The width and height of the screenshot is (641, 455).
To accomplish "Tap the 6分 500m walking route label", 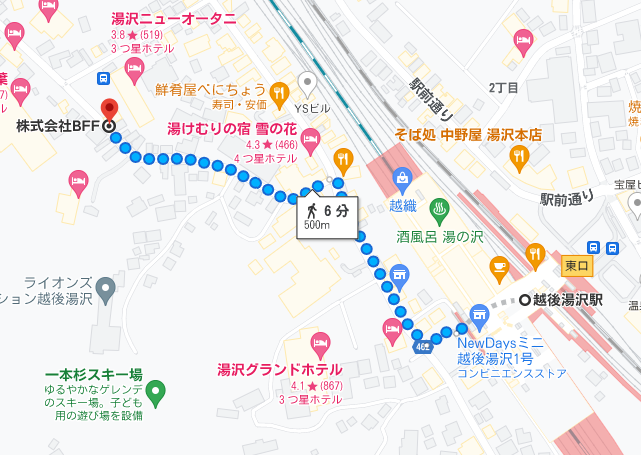I will 328,217.
